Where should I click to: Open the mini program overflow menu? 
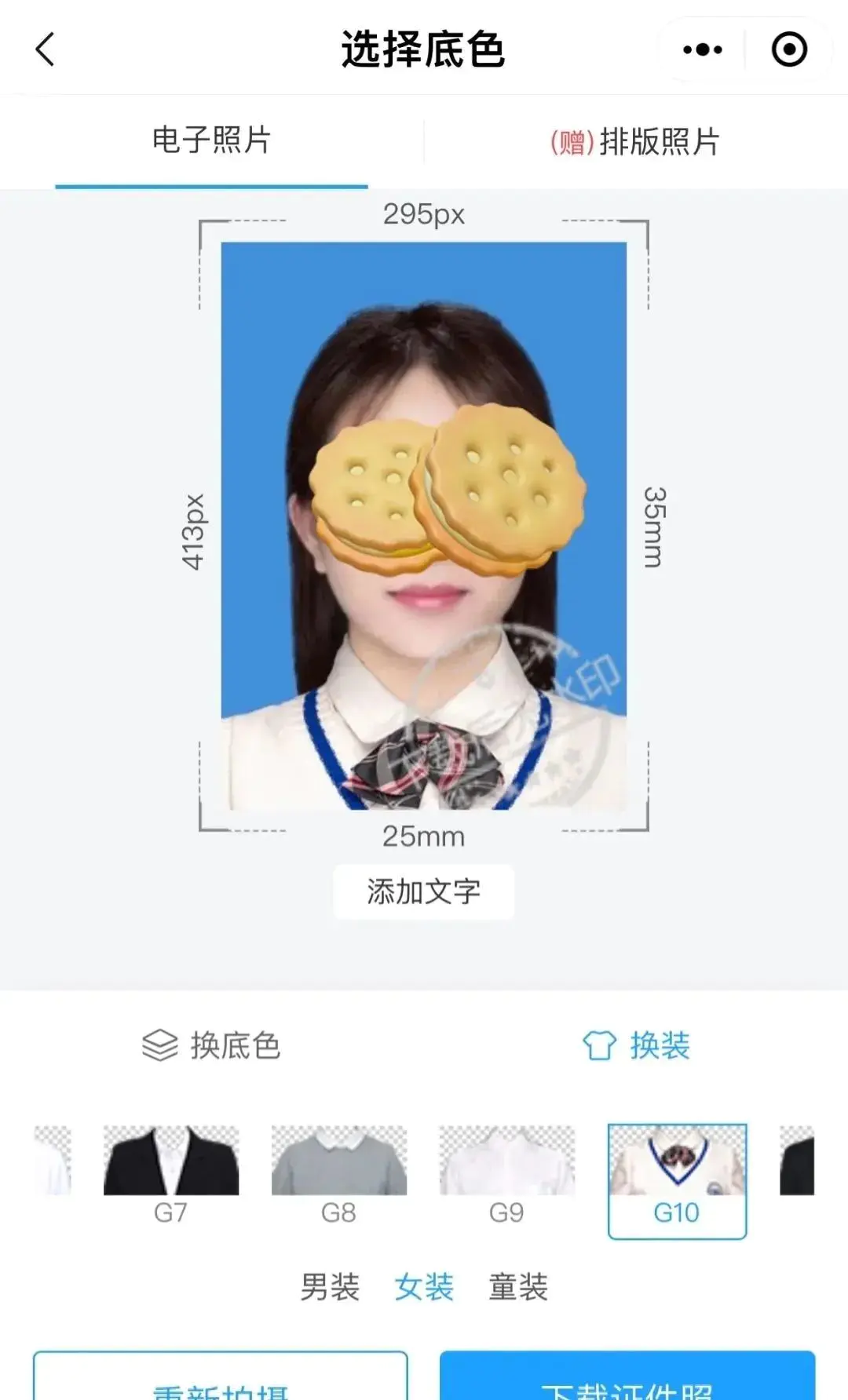[702, 49]
